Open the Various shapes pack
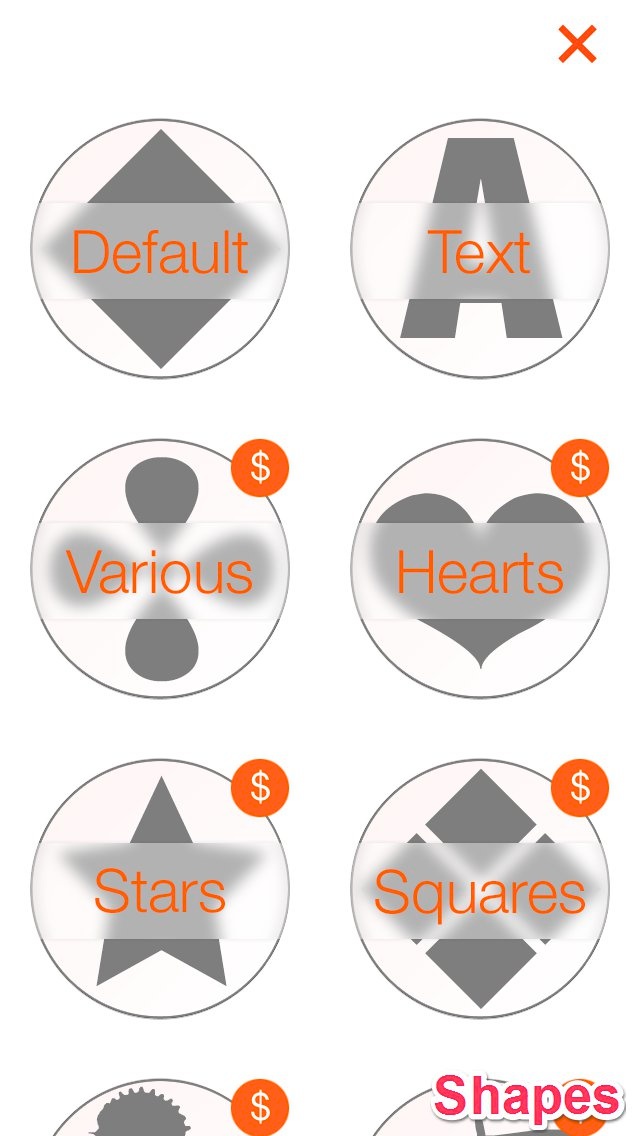 [x=160, y=569]
